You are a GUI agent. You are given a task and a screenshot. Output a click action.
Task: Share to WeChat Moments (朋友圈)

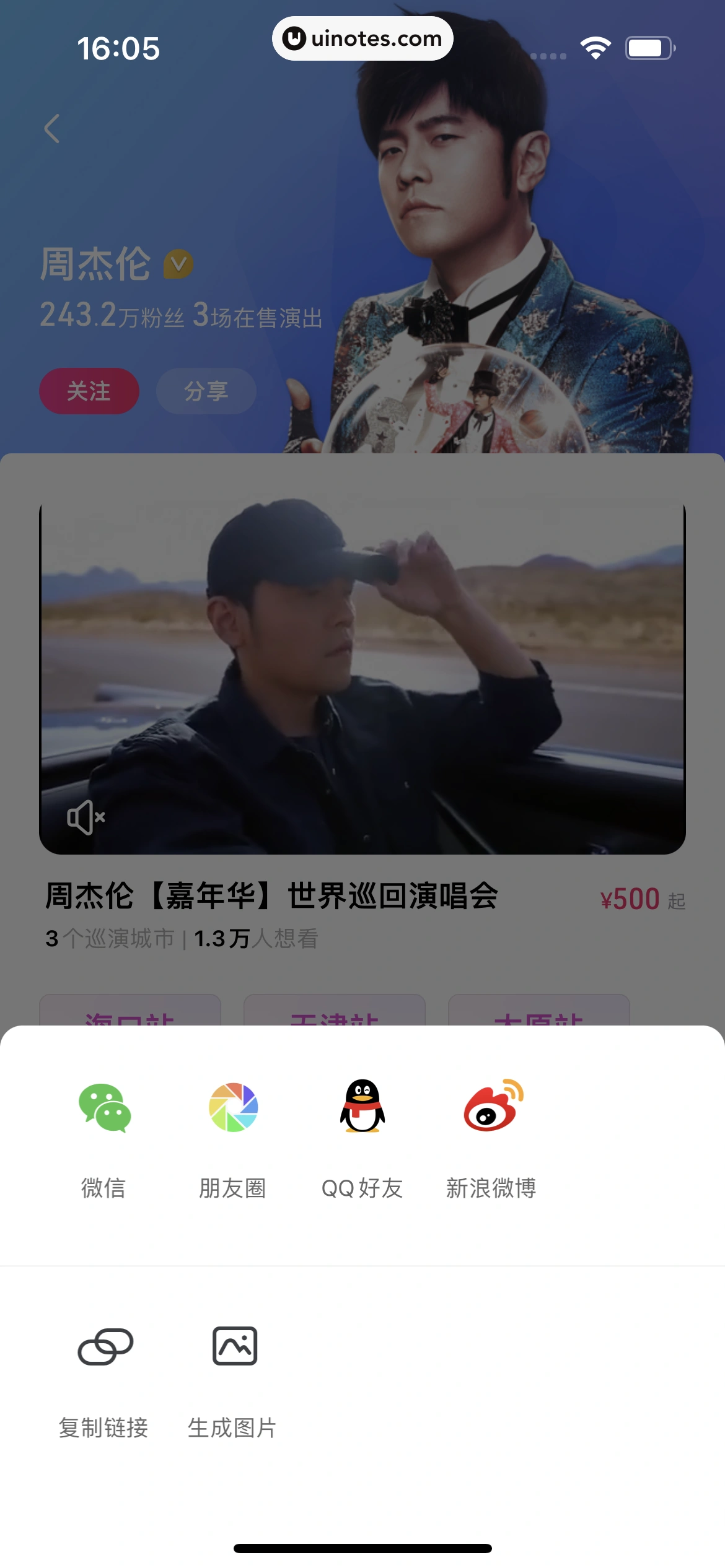(233, 1108)
